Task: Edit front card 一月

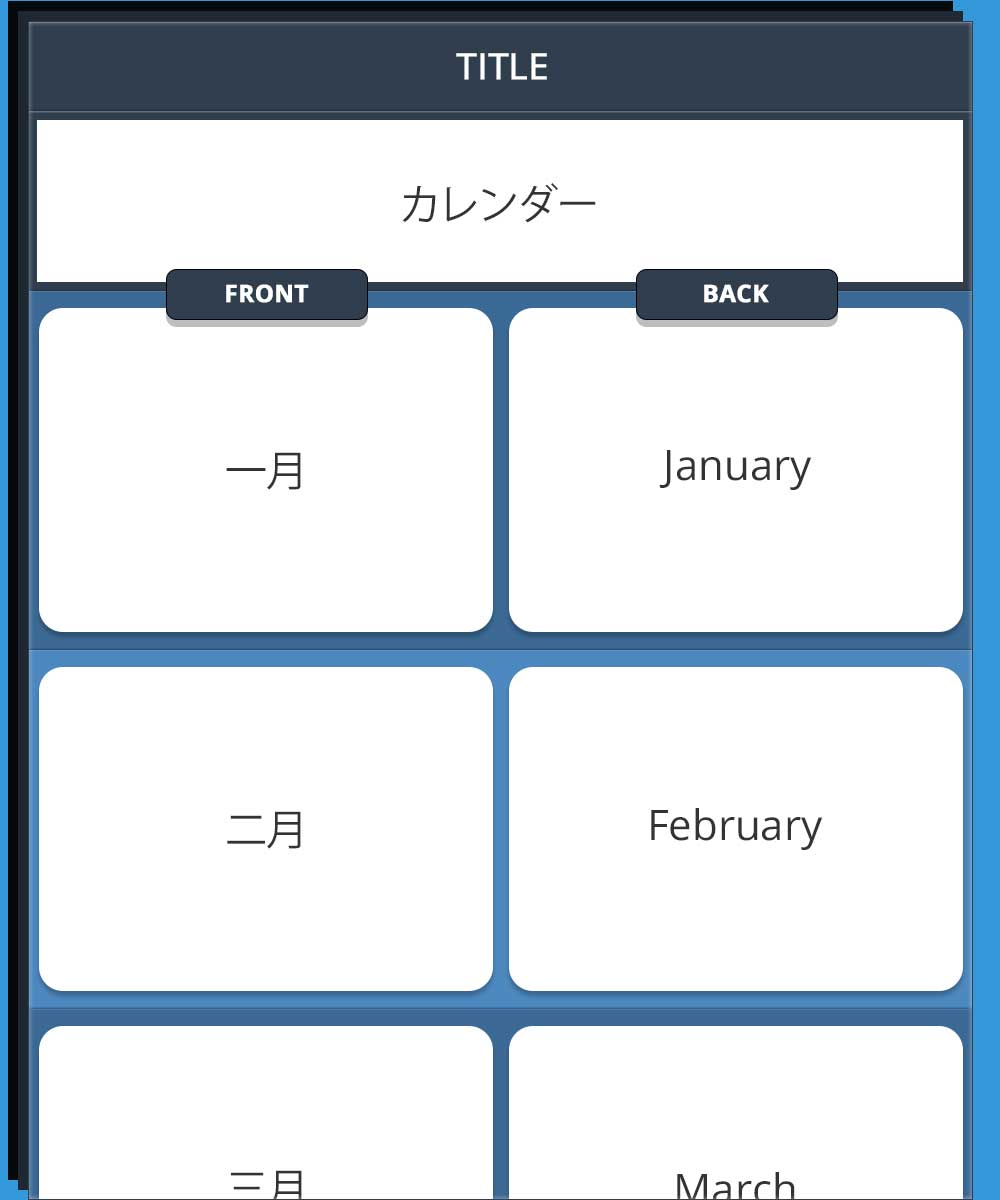Action: (266, 470)
